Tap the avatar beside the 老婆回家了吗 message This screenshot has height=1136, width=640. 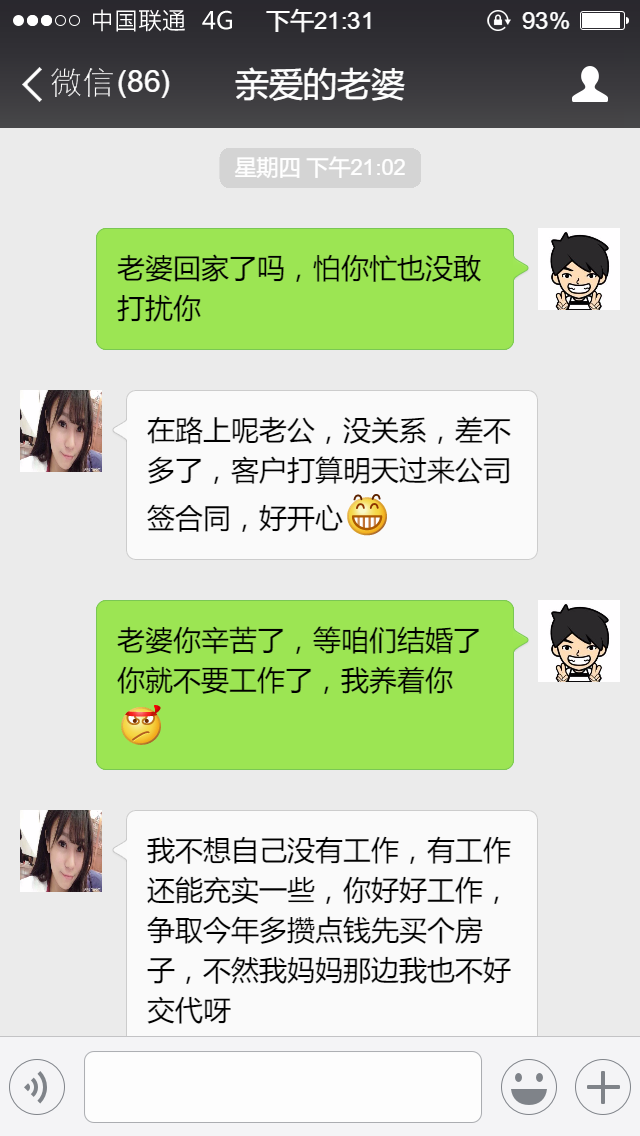click(578, 269)
